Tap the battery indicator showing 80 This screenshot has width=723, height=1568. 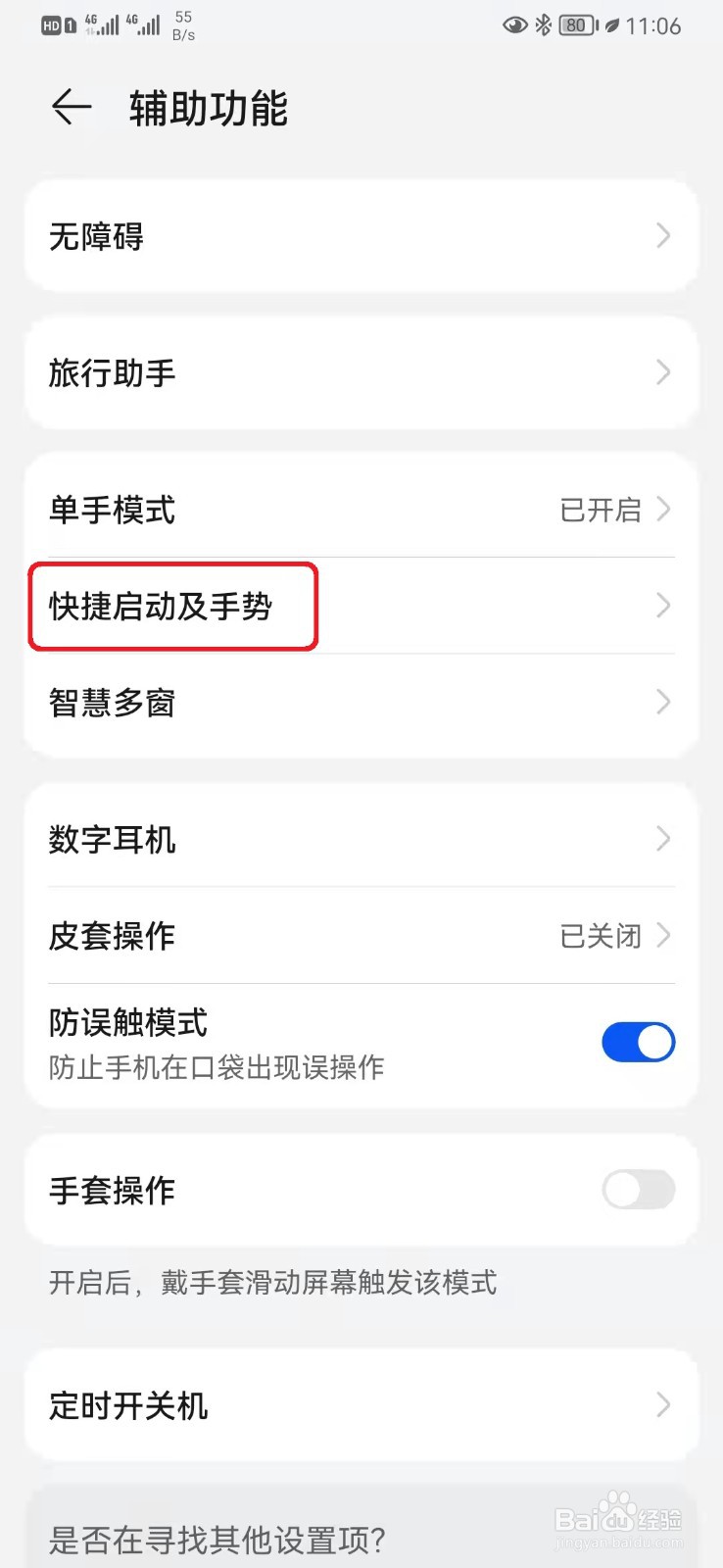pos(577,24)
